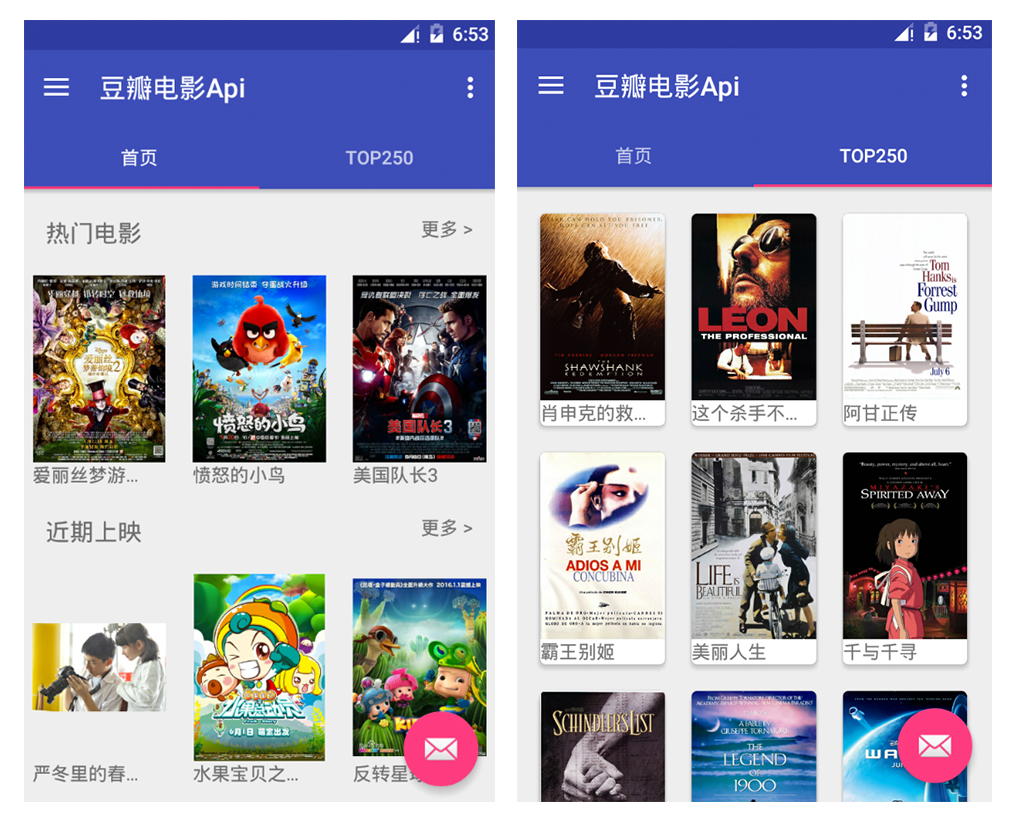Open The Legend of 1900 poster
The height and width of the screenshot is (834, 1017).
pyautogui.click(x=753, y=745)
